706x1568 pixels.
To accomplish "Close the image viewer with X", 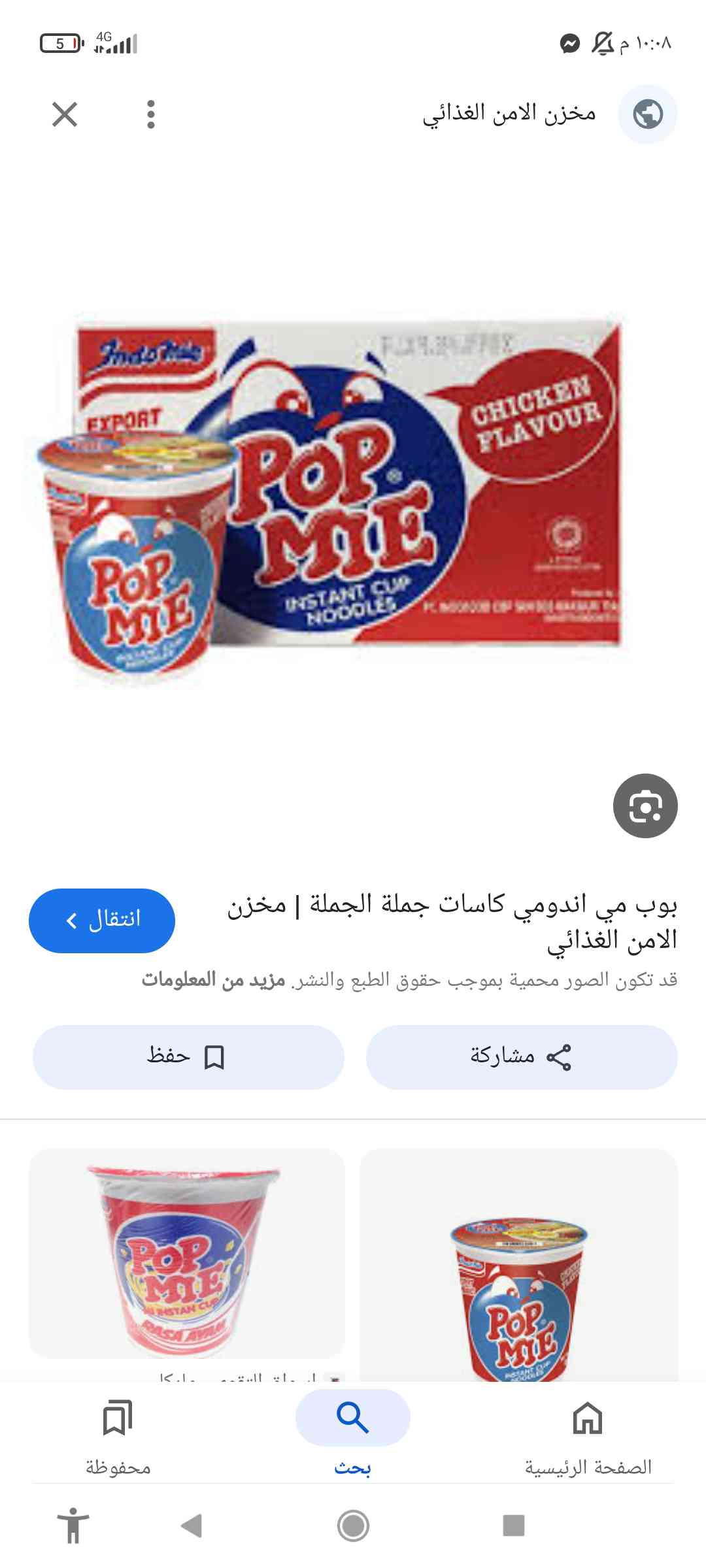I will coord(65,114).
